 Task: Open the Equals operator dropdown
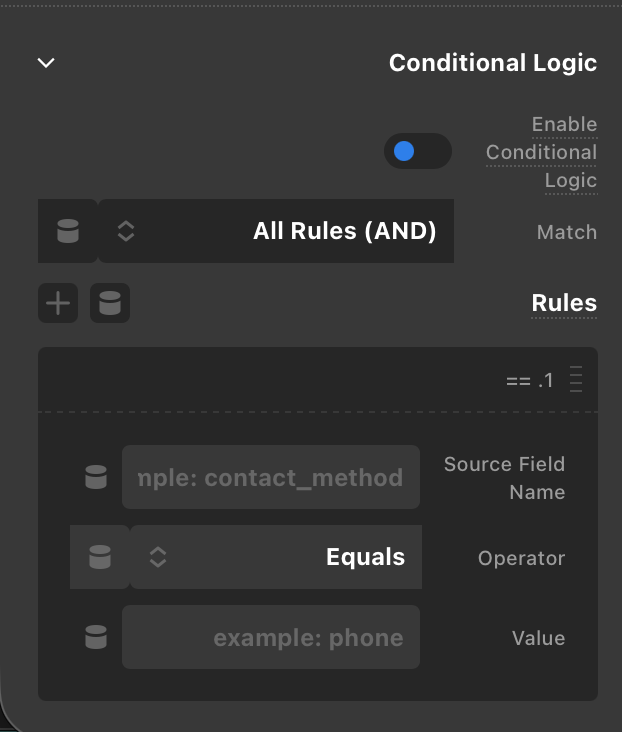(x=276, y=557)
